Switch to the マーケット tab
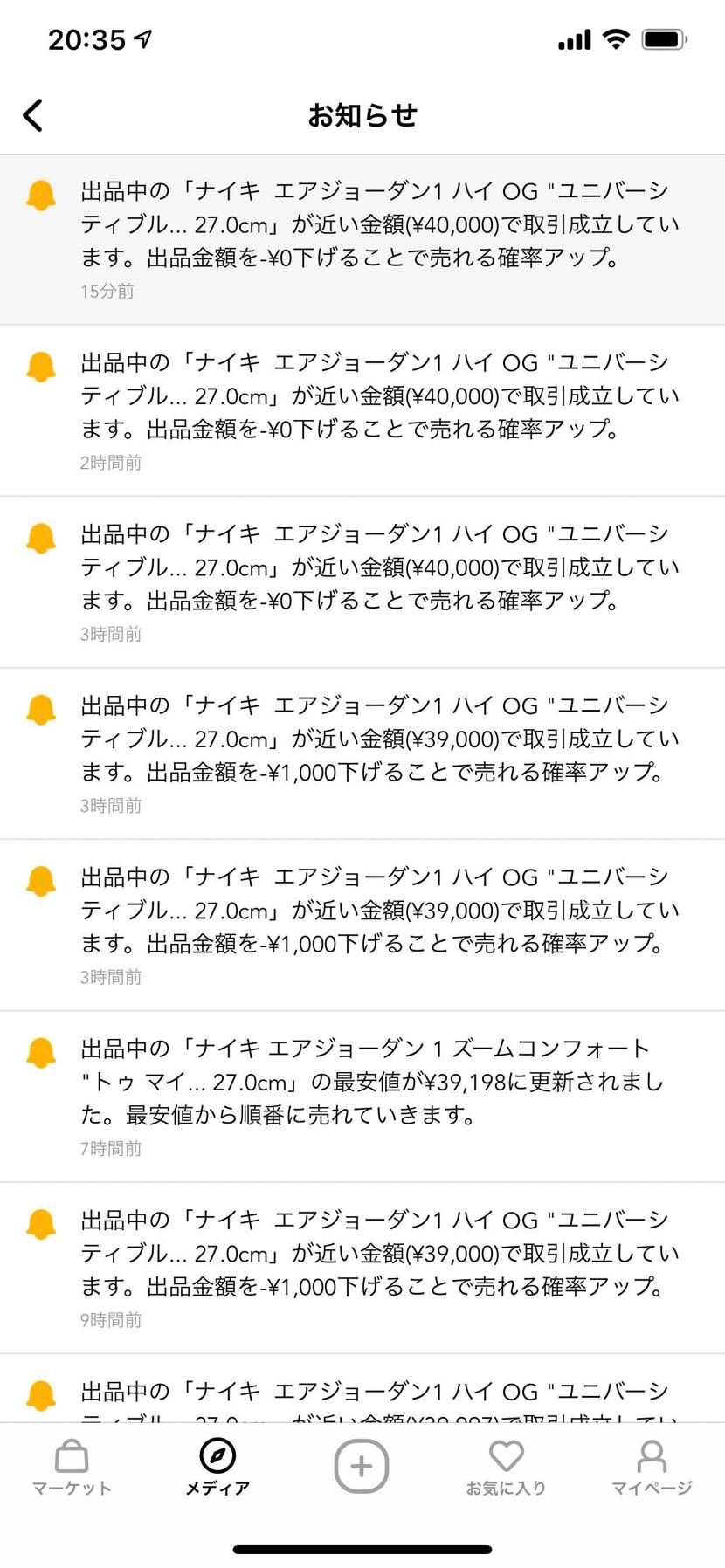This screenshot has height=1568, width=725. [x=71, y=1467]
